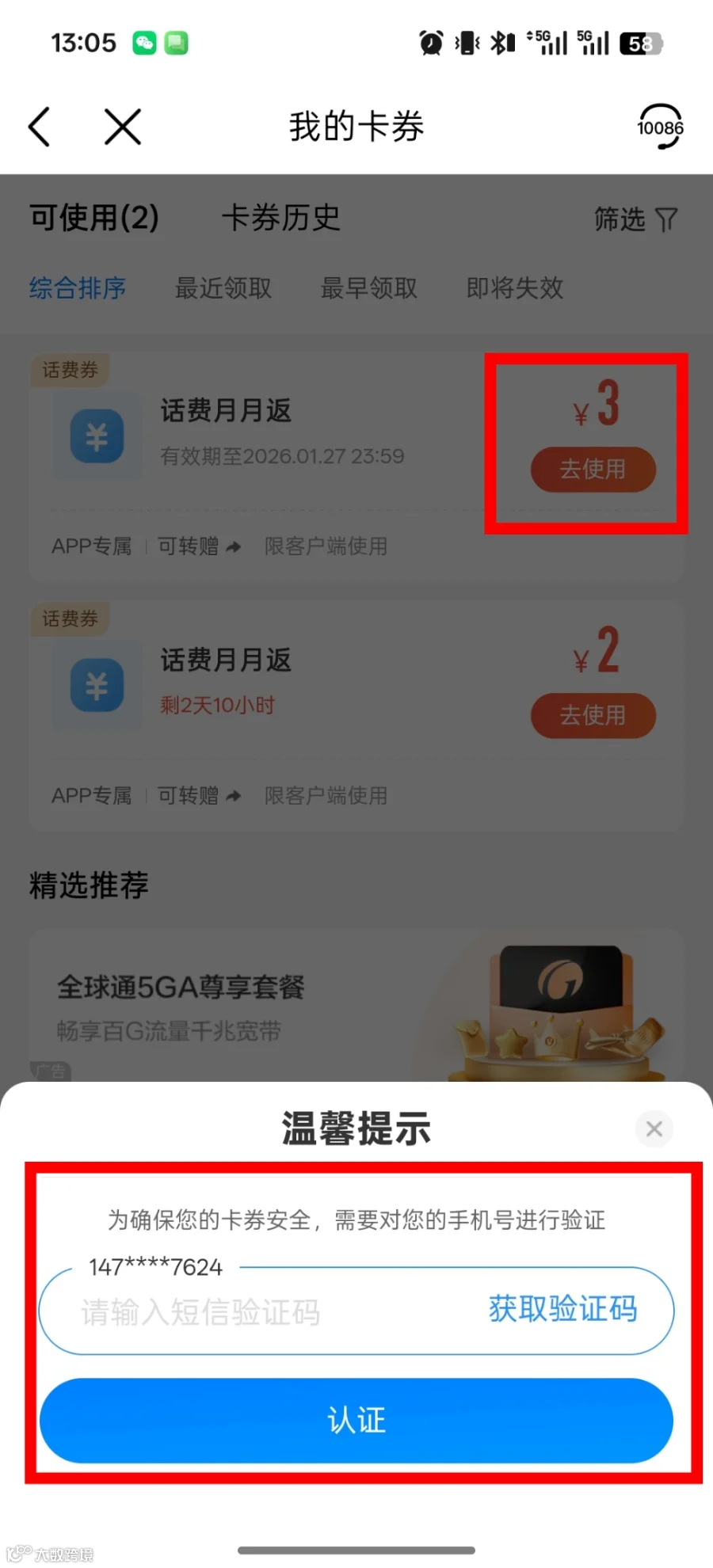
Task: Sort coupons by 最早领取
Action: click(x=369, y=288)
